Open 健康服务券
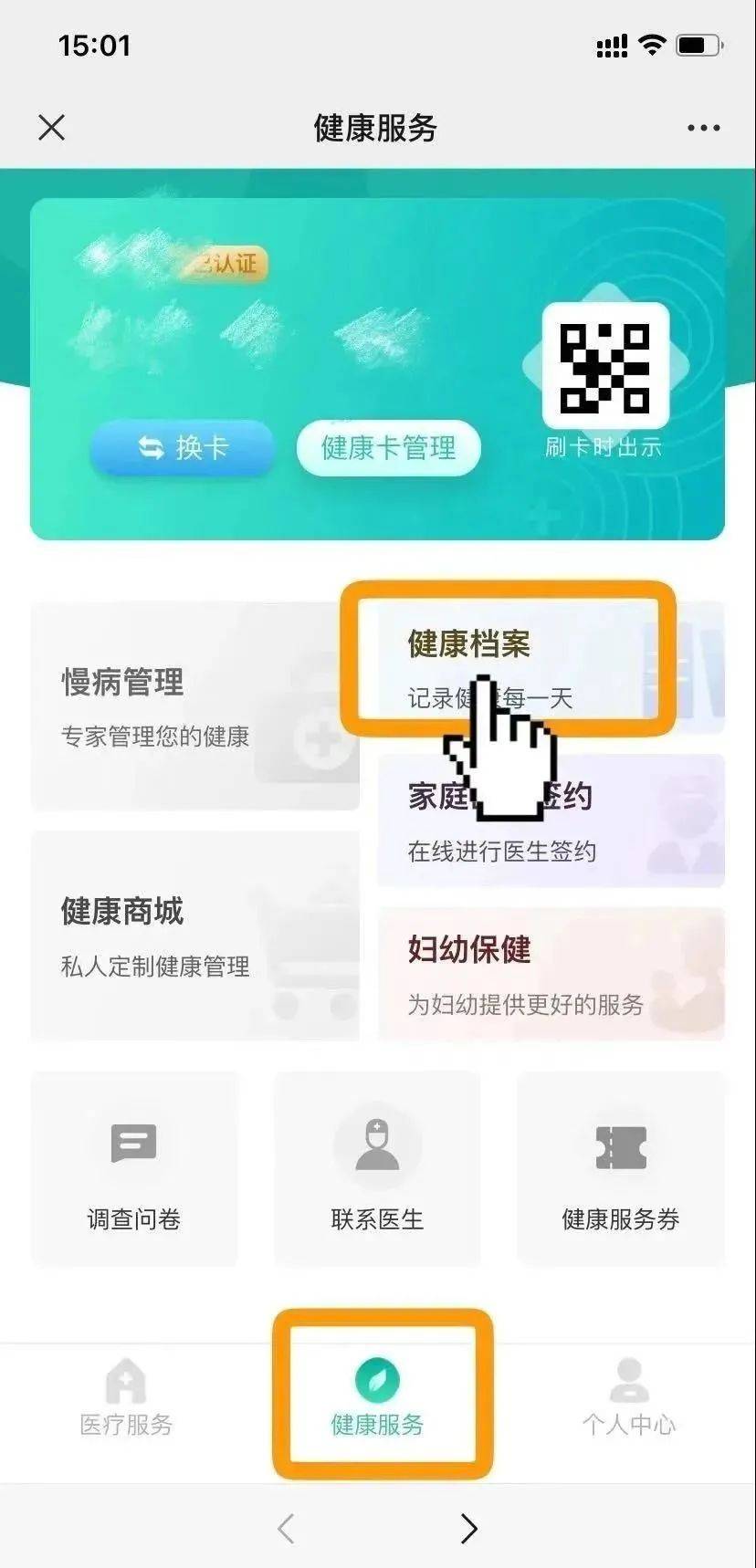 (621, 1168)
